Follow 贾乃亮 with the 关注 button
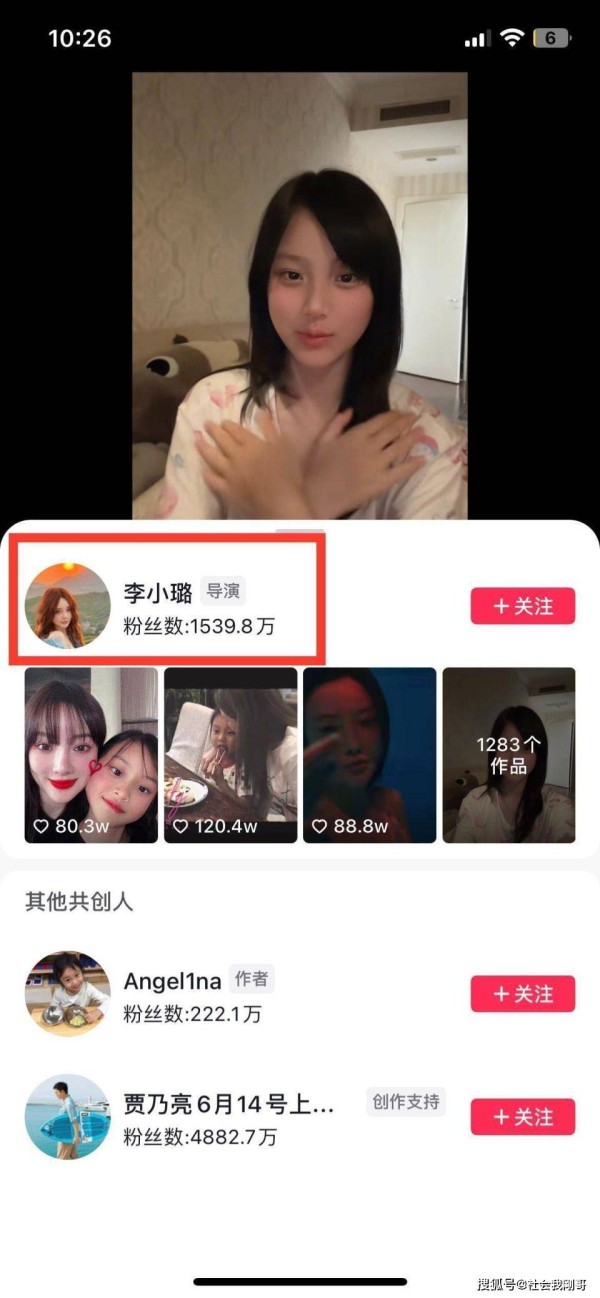The width and height of the screenshot is (600, 1298). tap(522, 1117)
